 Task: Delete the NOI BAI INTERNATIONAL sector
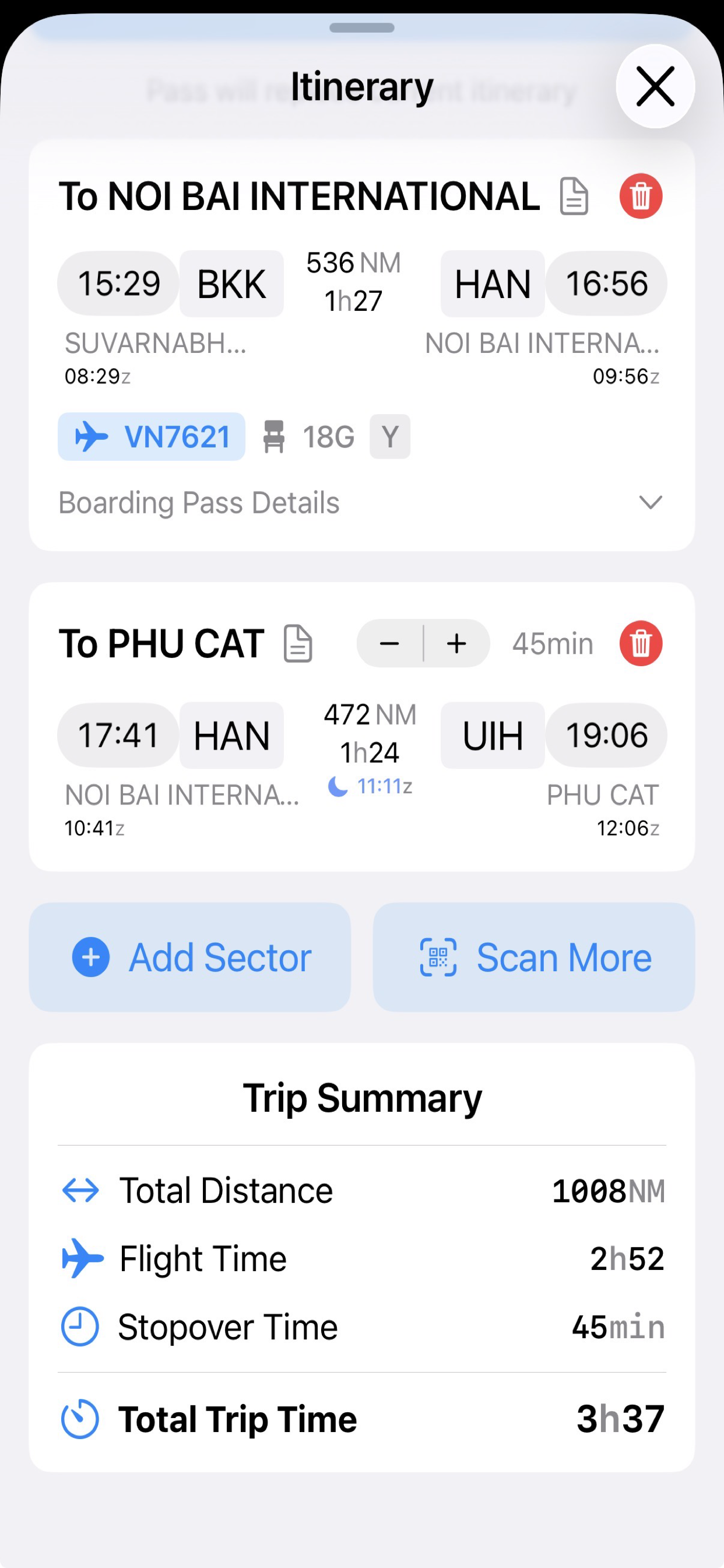coord(641,197)
